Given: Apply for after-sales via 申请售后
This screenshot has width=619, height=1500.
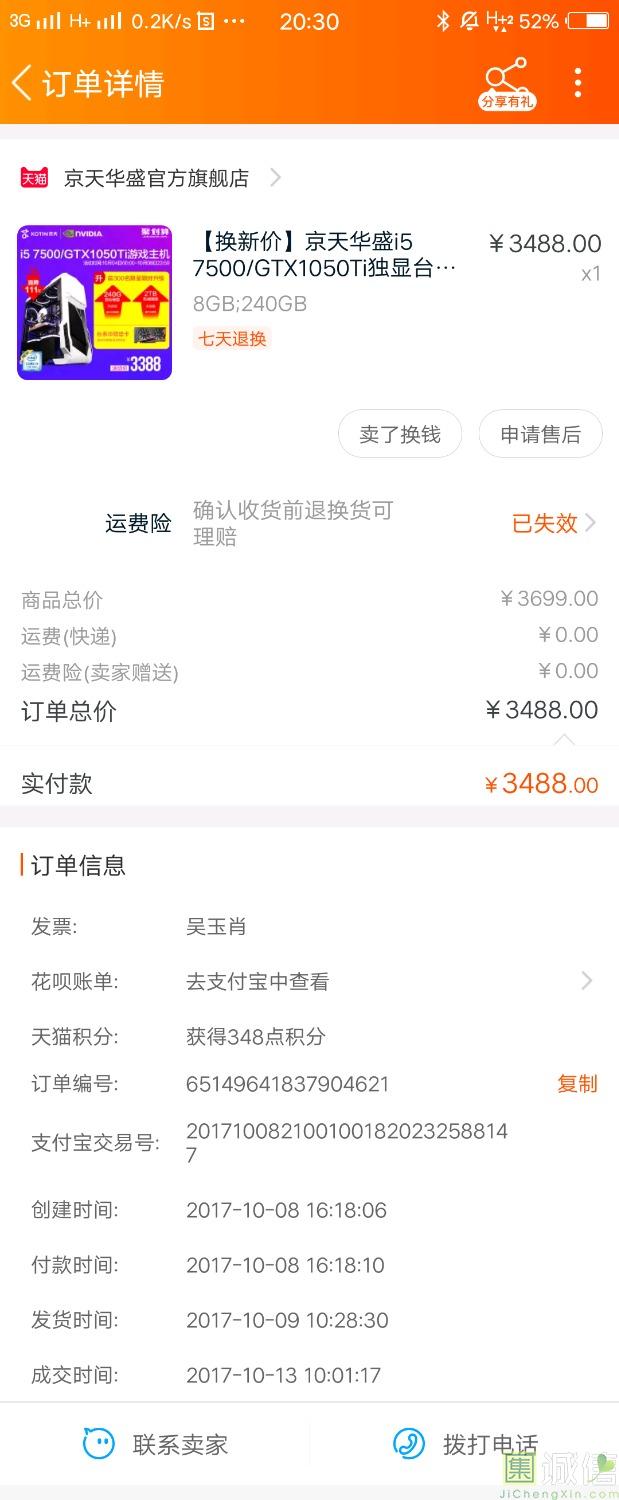Looking at the screenshot, I should point(540,434).
